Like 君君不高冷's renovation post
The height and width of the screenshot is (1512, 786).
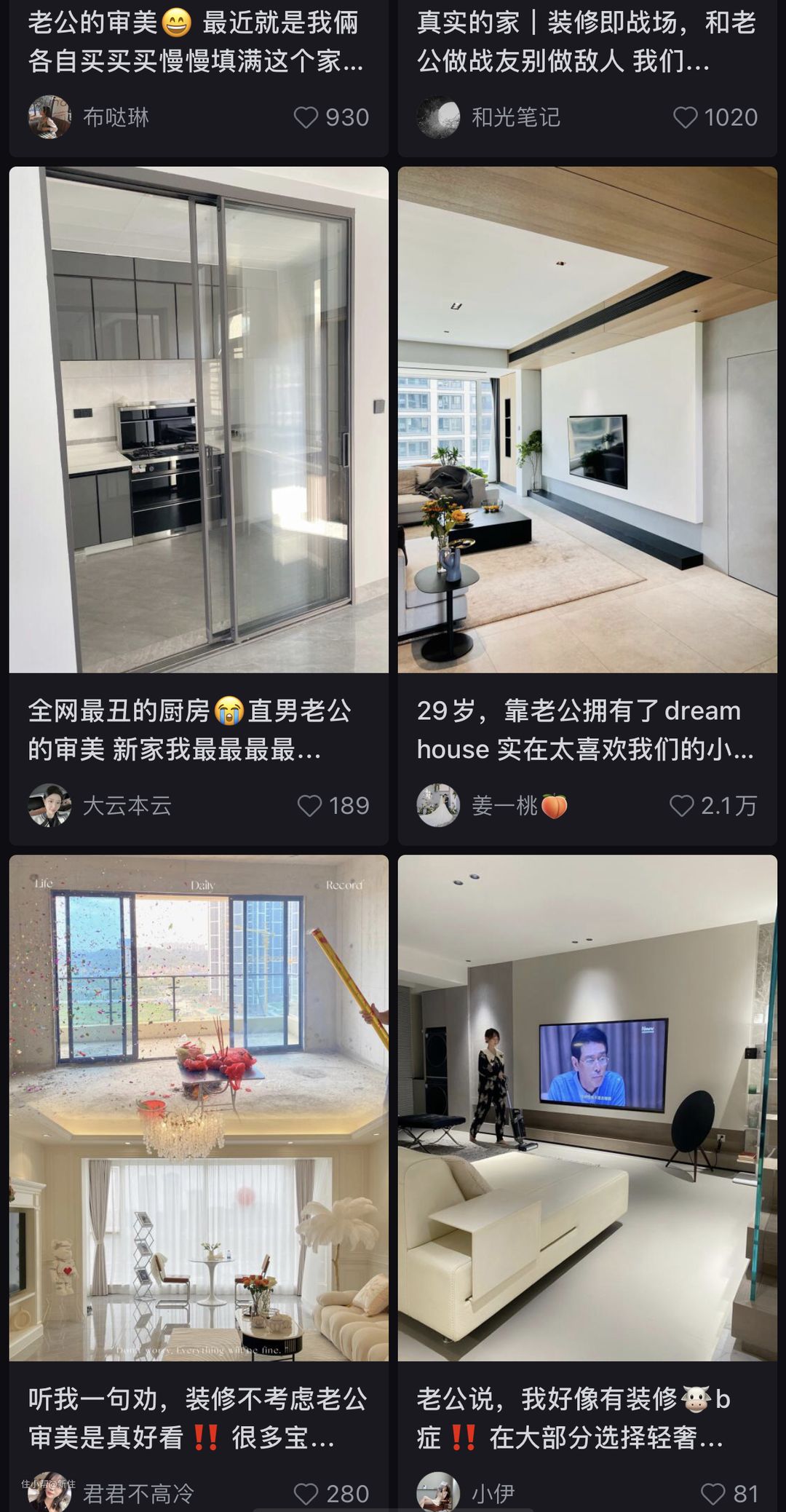pyautogui.click(x=306, y=1493)
